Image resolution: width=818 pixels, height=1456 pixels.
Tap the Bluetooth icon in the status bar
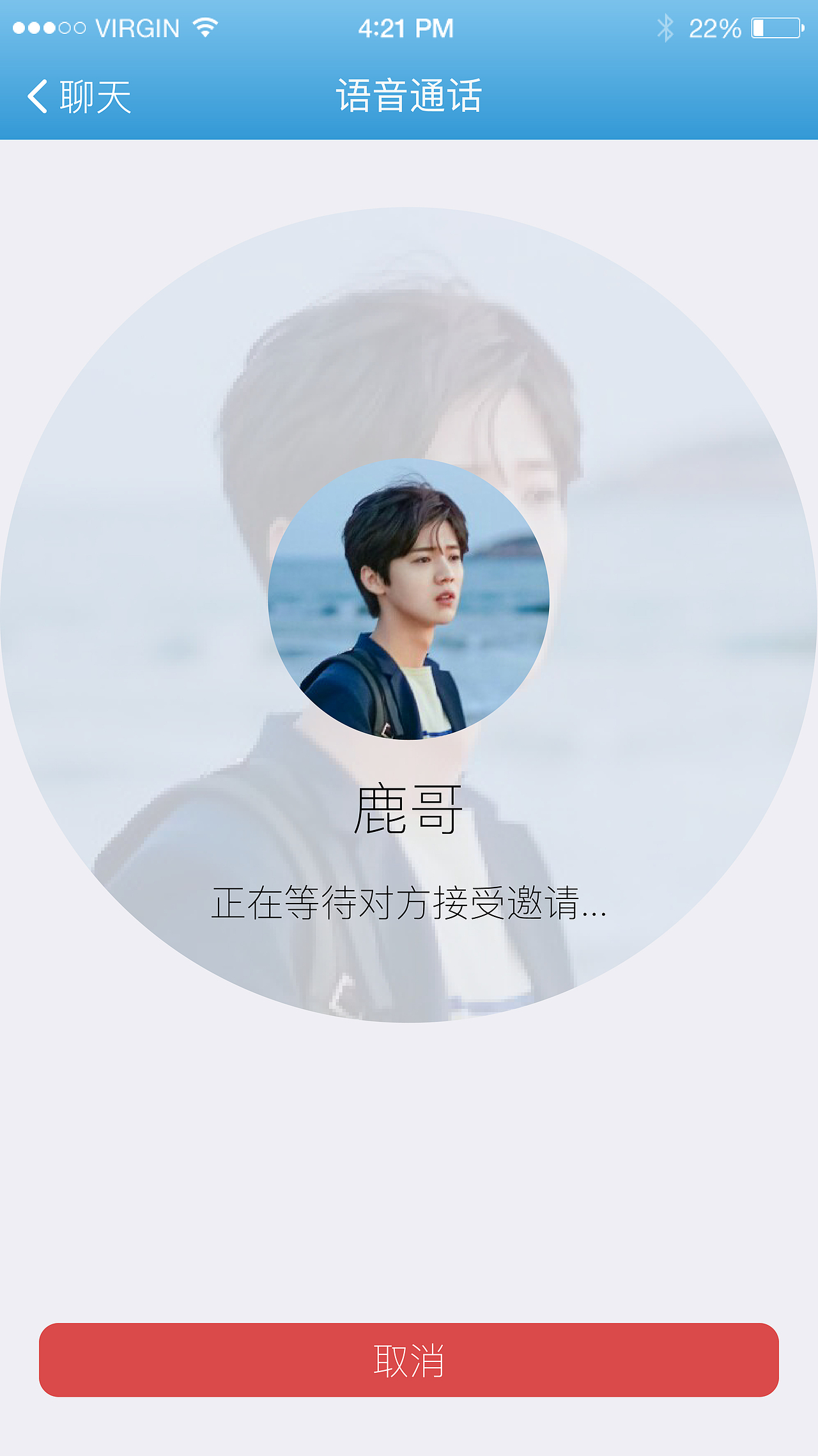(x=667, y=27)
